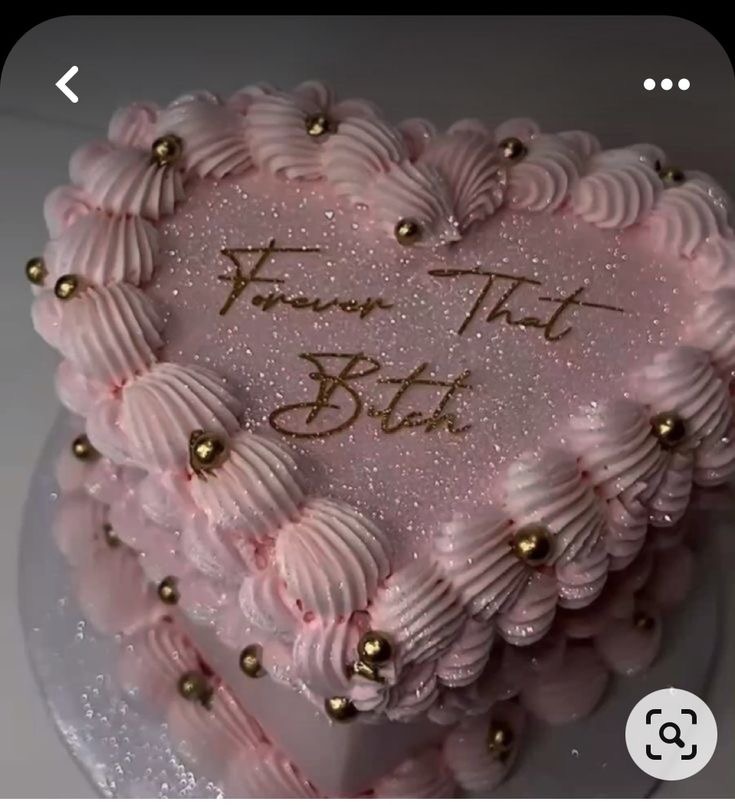
Task: Go back using the arrow
Action: pyautogui.click(x=67, y=85)
